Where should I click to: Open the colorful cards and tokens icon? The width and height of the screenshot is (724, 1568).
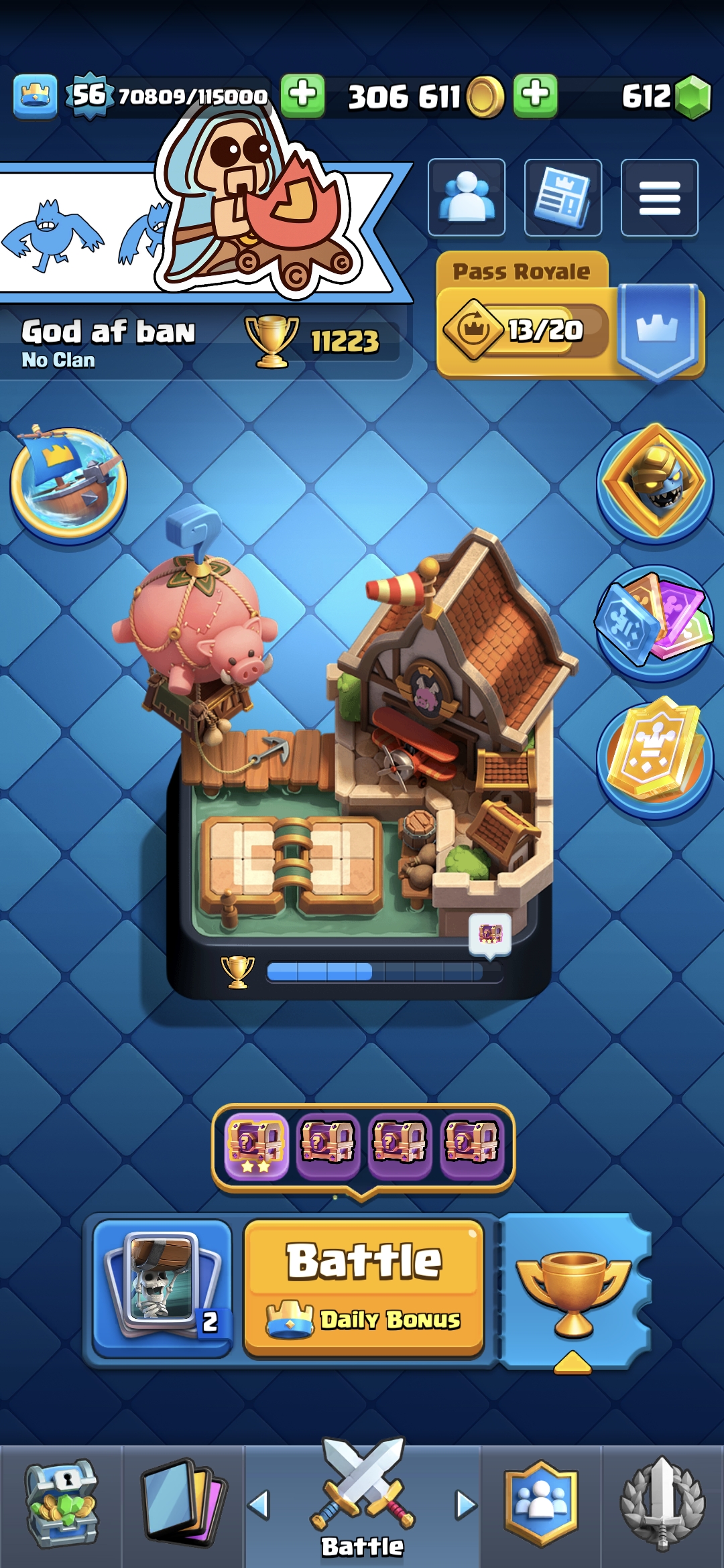[655, 623]
